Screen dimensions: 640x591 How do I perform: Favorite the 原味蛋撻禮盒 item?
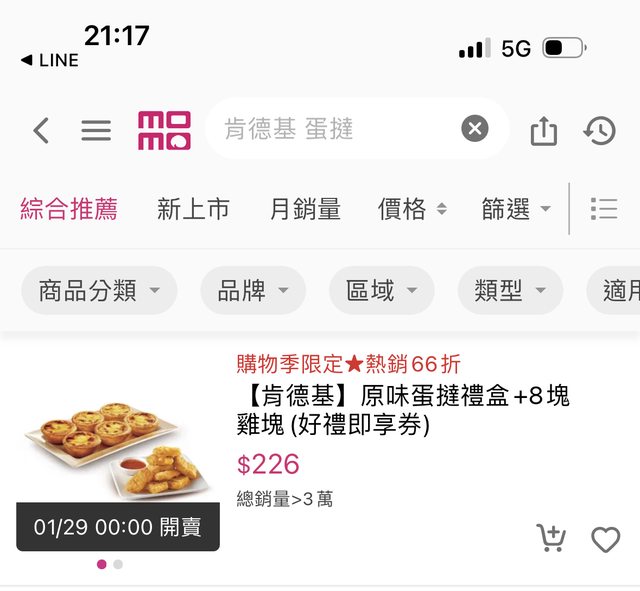[x=605, y=539]
